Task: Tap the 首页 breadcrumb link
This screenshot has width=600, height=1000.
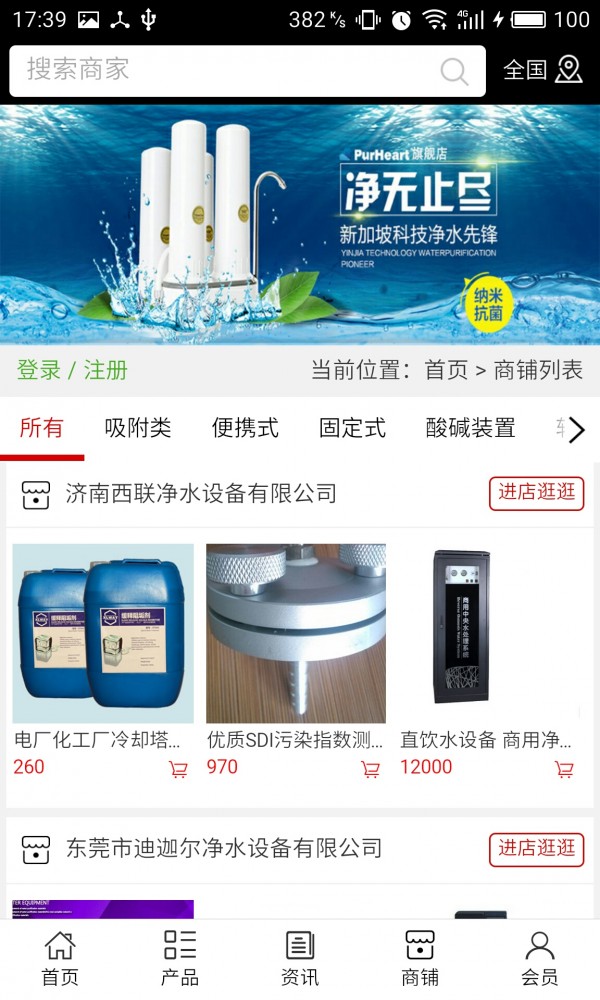Action: (x=446, y=370)
